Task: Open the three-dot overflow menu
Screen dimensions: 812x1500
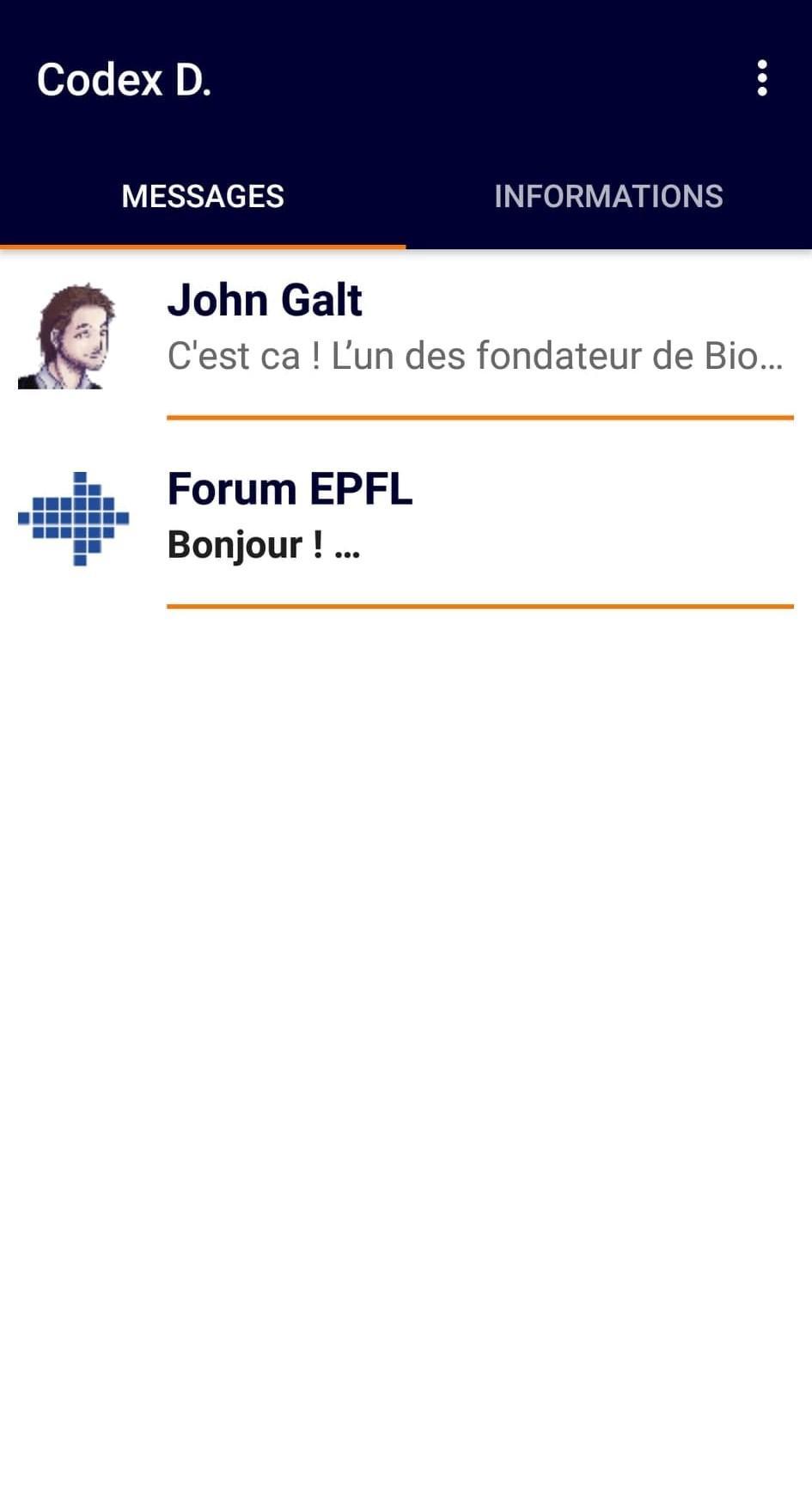Action: 761,79
